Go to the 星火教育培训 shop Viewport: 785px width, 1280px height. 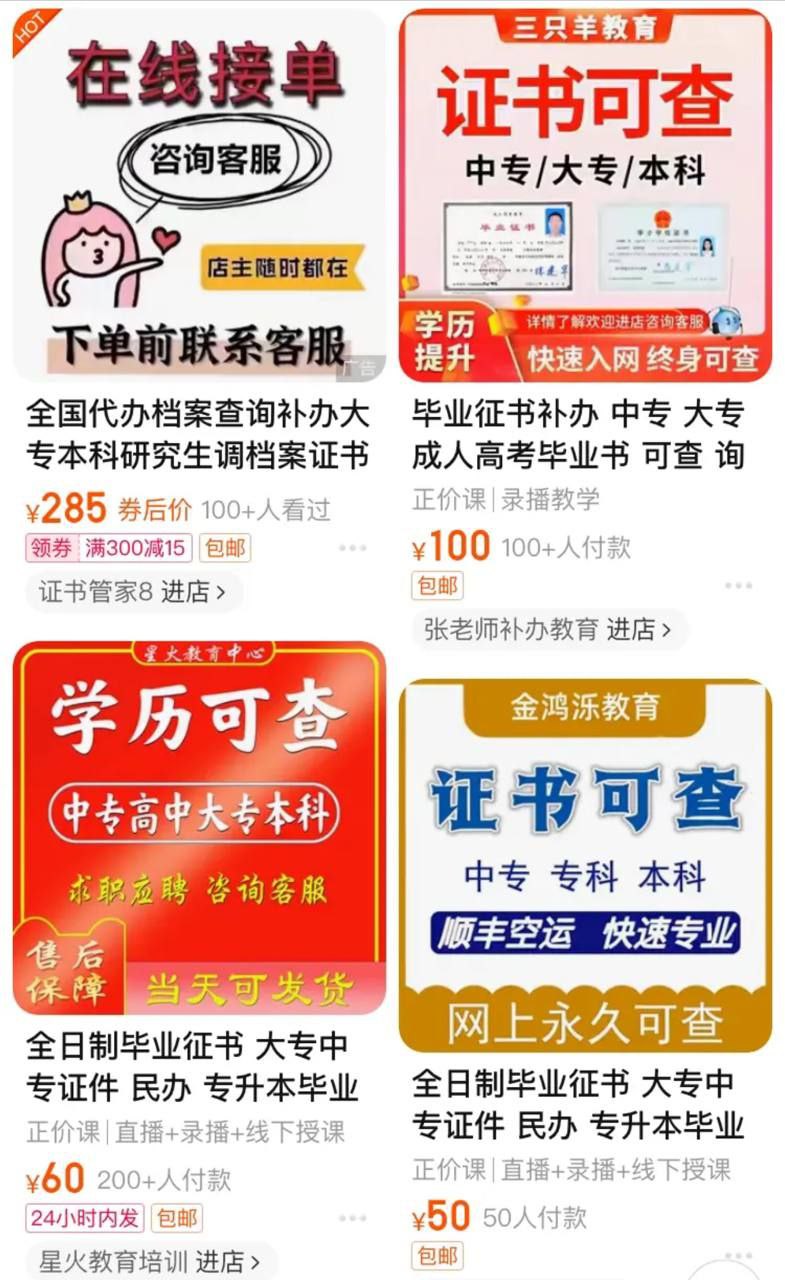pos(148,1261)
